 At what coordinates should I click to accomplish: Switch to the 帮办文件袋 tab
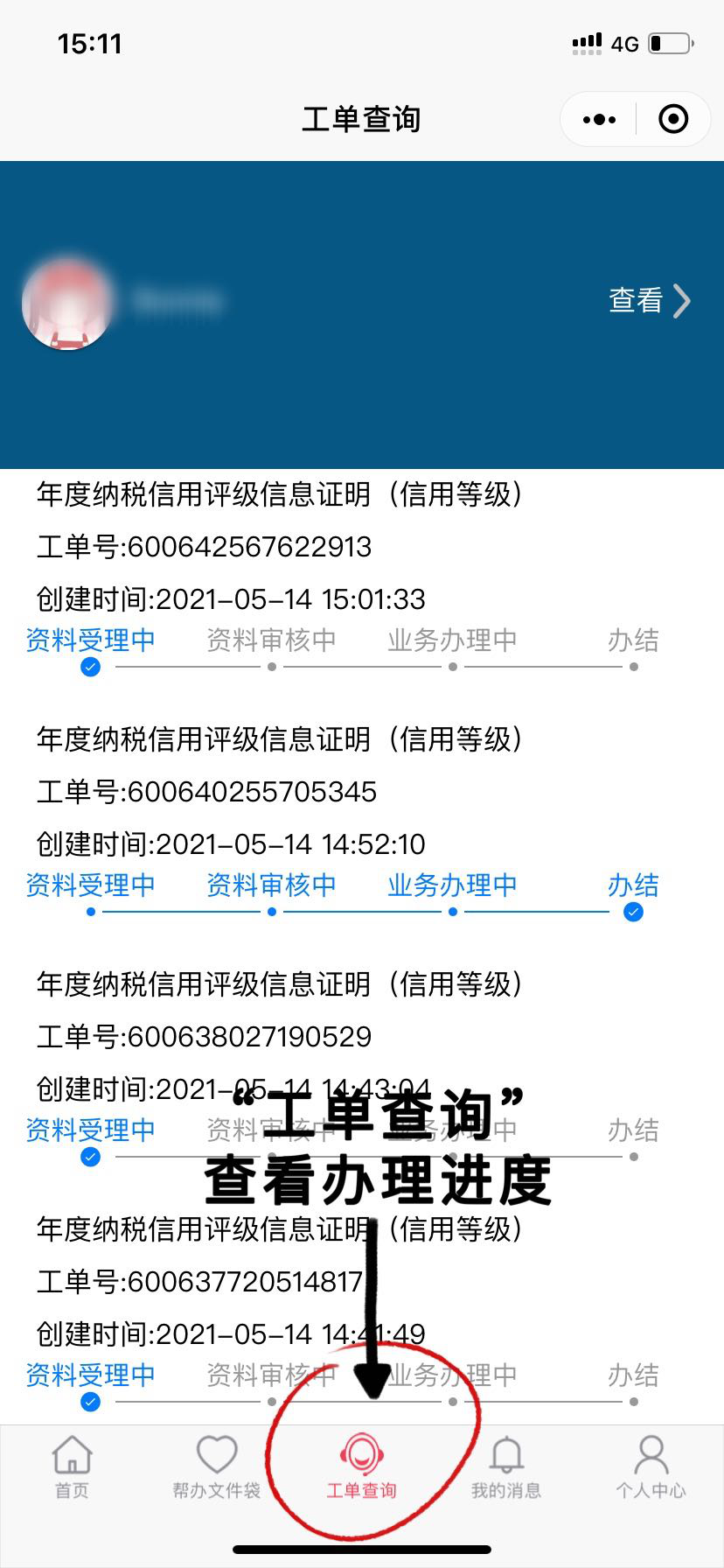pyautogui.click(x=217, y=1466)
